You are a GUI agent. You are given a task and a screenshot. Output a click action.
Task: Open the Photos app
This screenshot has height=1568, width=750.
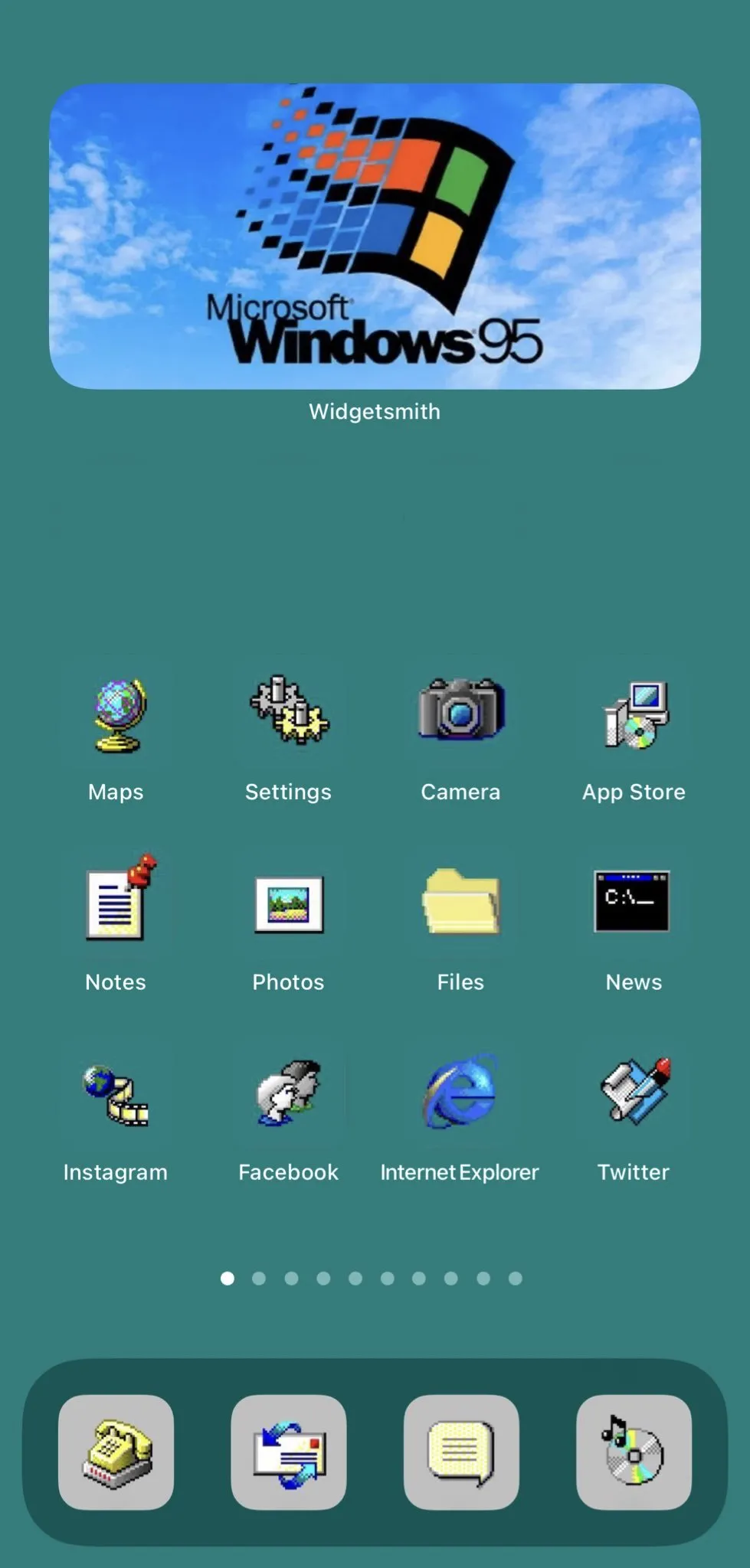289,903
